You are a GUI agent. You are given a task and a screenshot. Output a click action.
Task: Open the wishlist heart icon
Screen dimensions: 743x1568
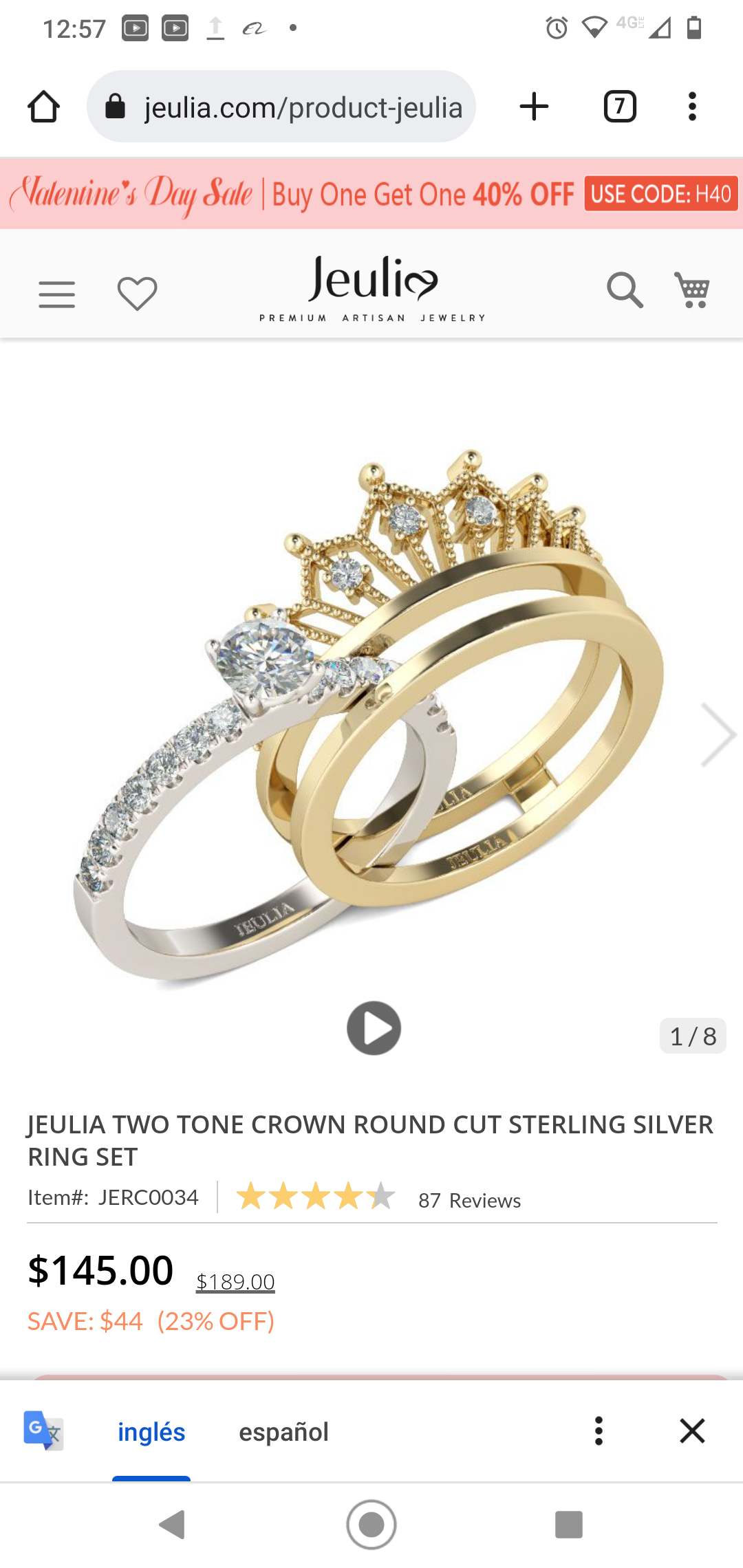tap(137, 293)
